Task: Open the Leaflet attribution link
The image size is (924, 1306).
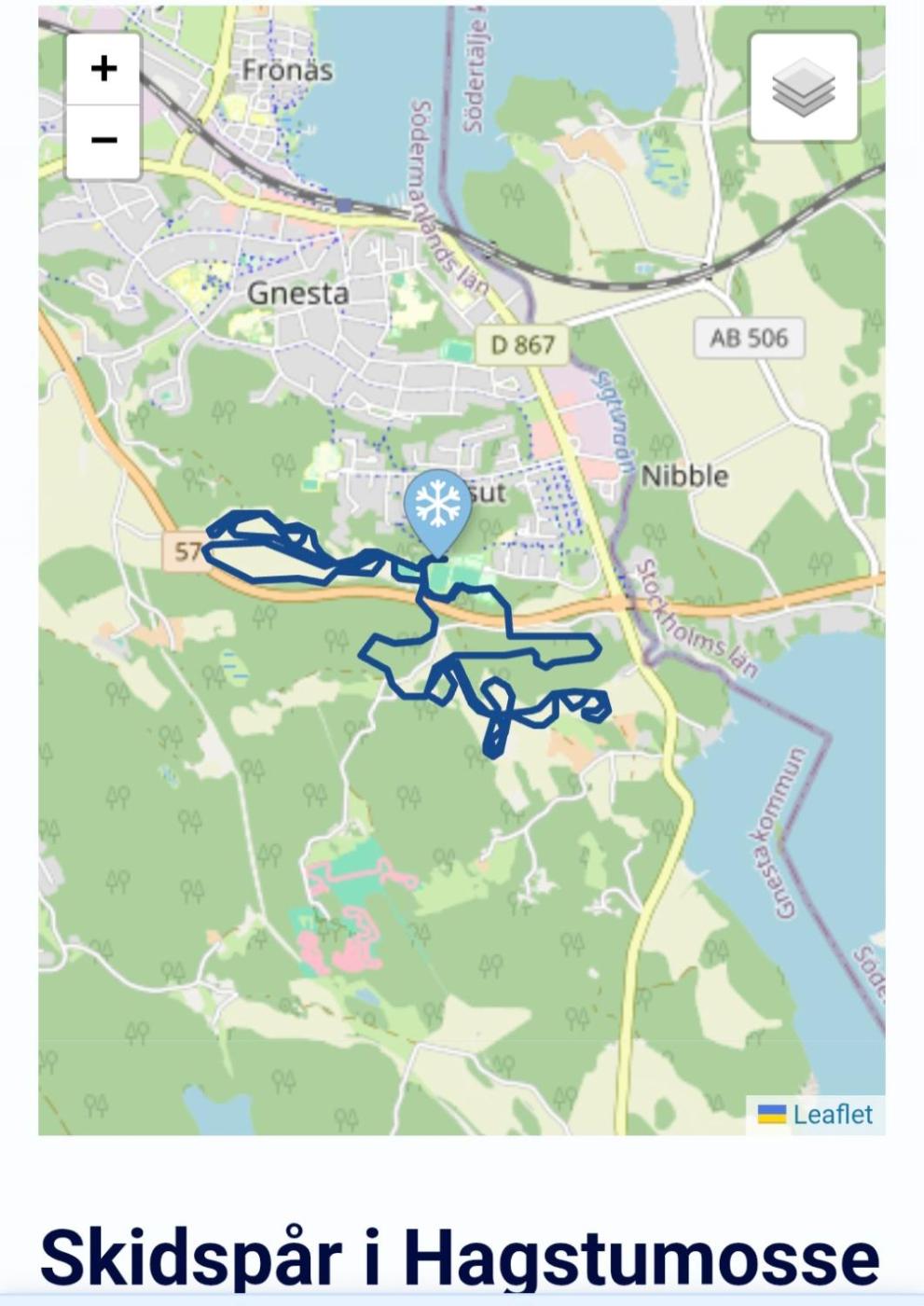Action: tap(832, 1115)
